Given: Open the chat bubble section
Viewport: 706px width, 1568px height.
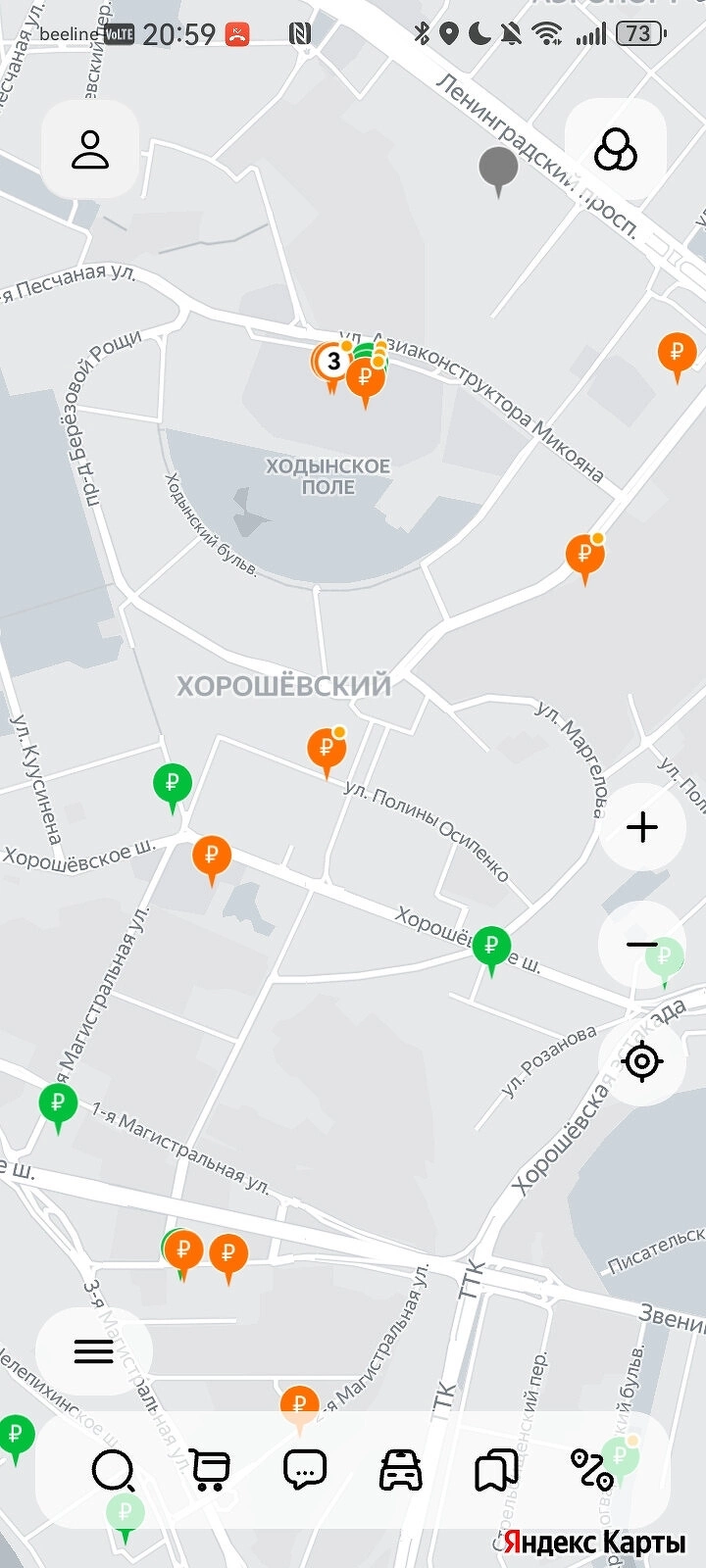Looking at the screenshot, I should pos(305,1471).
